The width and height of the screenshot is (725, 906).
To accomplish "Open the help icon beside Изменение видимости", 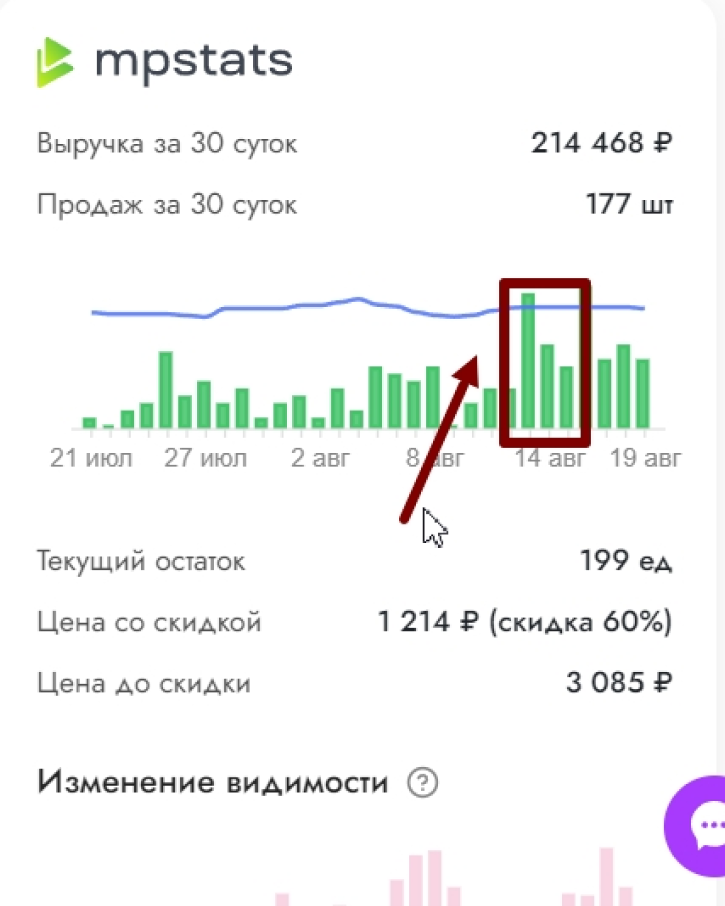I will pos(423,783).
